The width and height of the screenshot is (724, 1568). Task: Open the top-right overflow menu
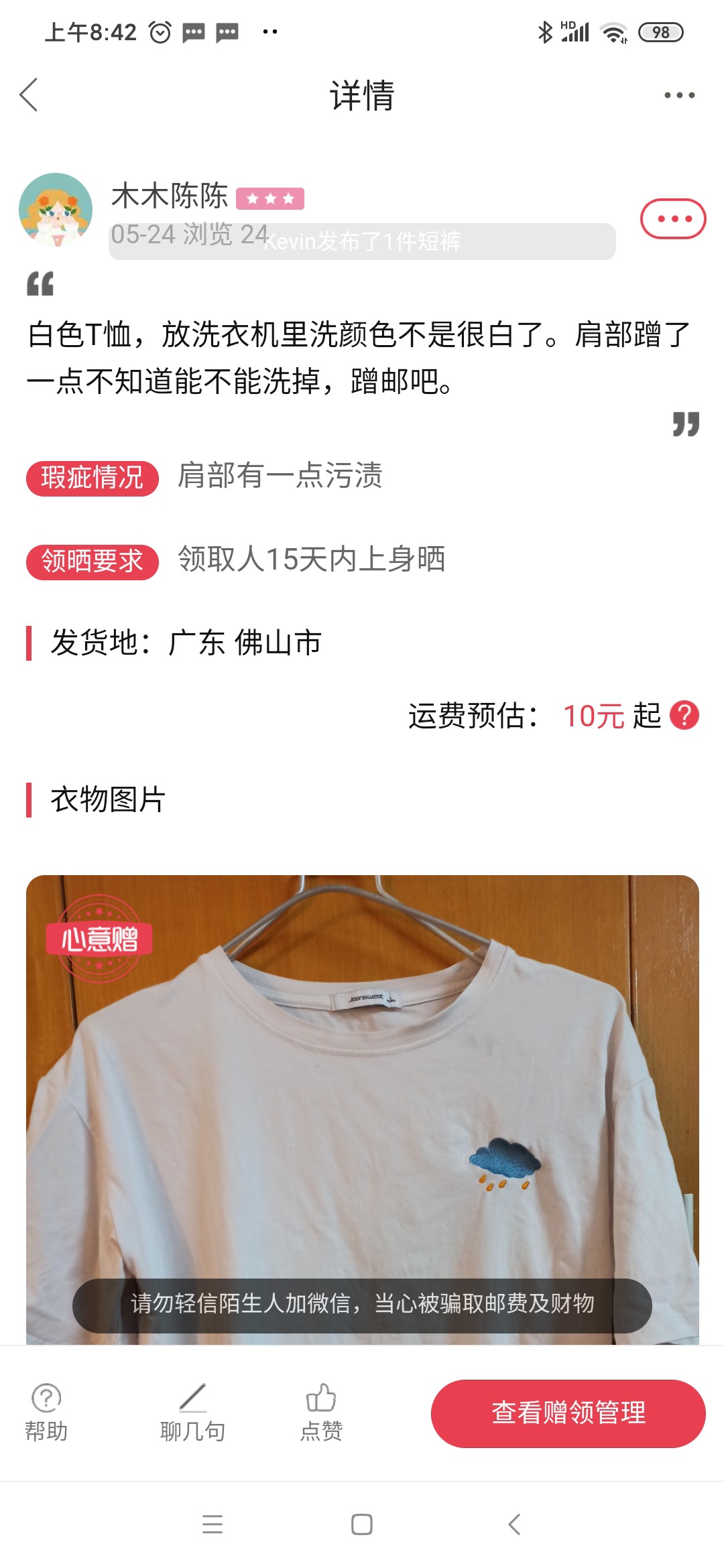tap(679, 95)
